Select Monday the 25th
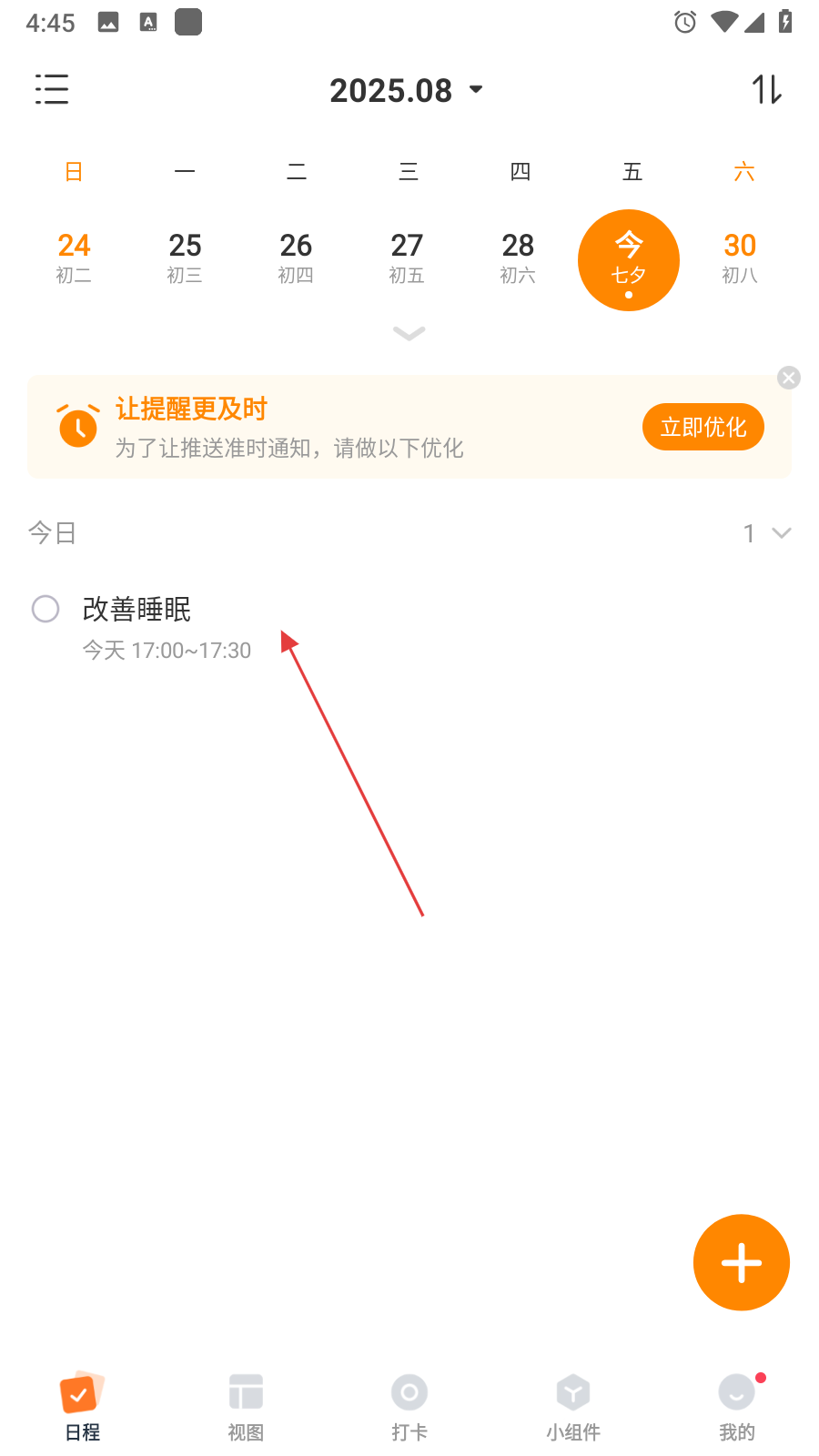 tap(185, 258)
